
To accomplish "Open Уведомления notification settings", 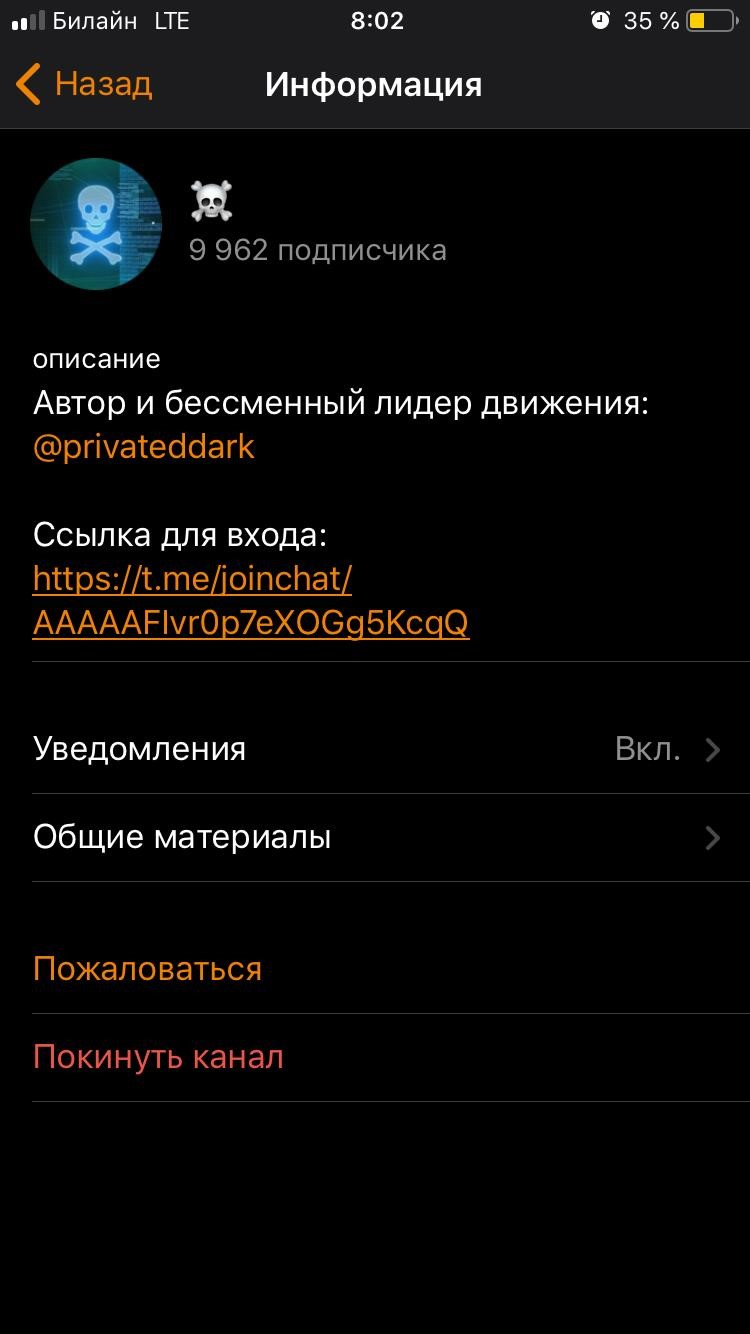I will [x=375, y=749].
